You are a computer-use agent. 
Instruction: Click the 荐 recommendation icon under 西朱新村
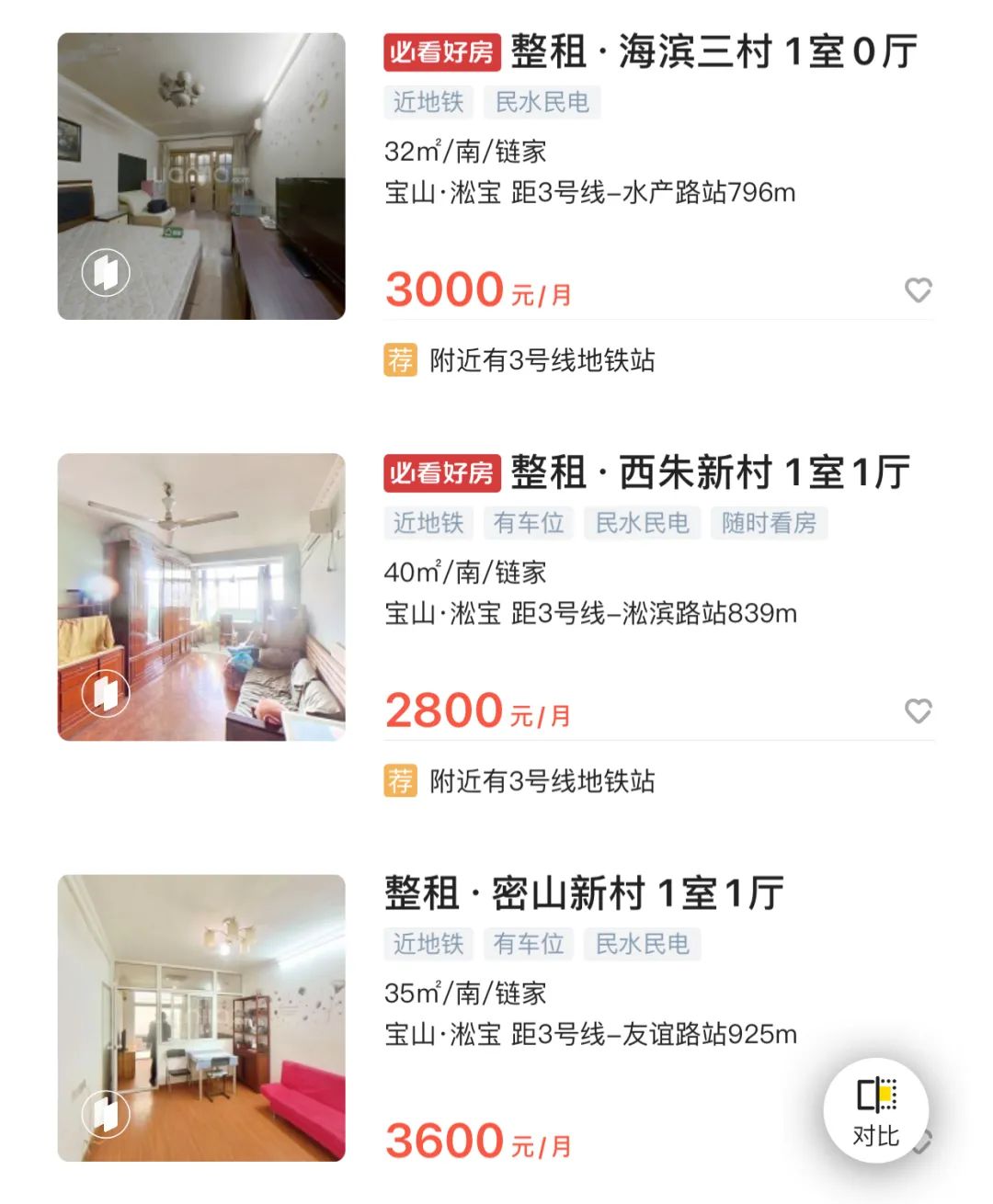pos(400,779)
